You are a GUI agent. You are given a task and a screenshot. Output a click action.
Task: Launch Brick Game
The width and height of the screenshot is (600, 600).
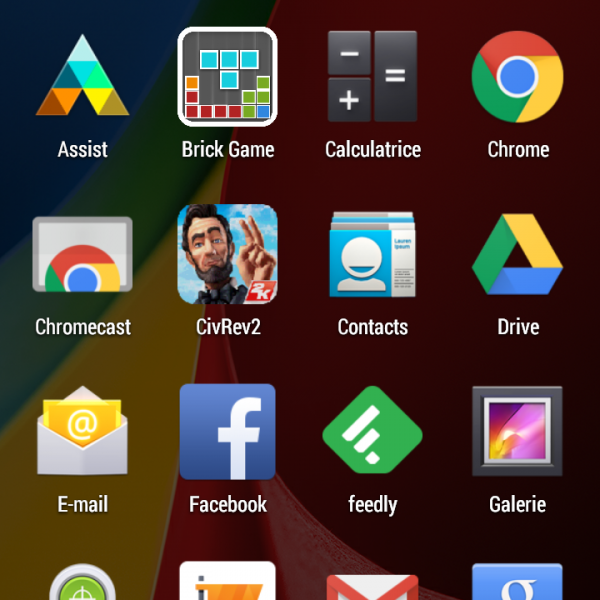pyautogui.click(x=227, y=78)
